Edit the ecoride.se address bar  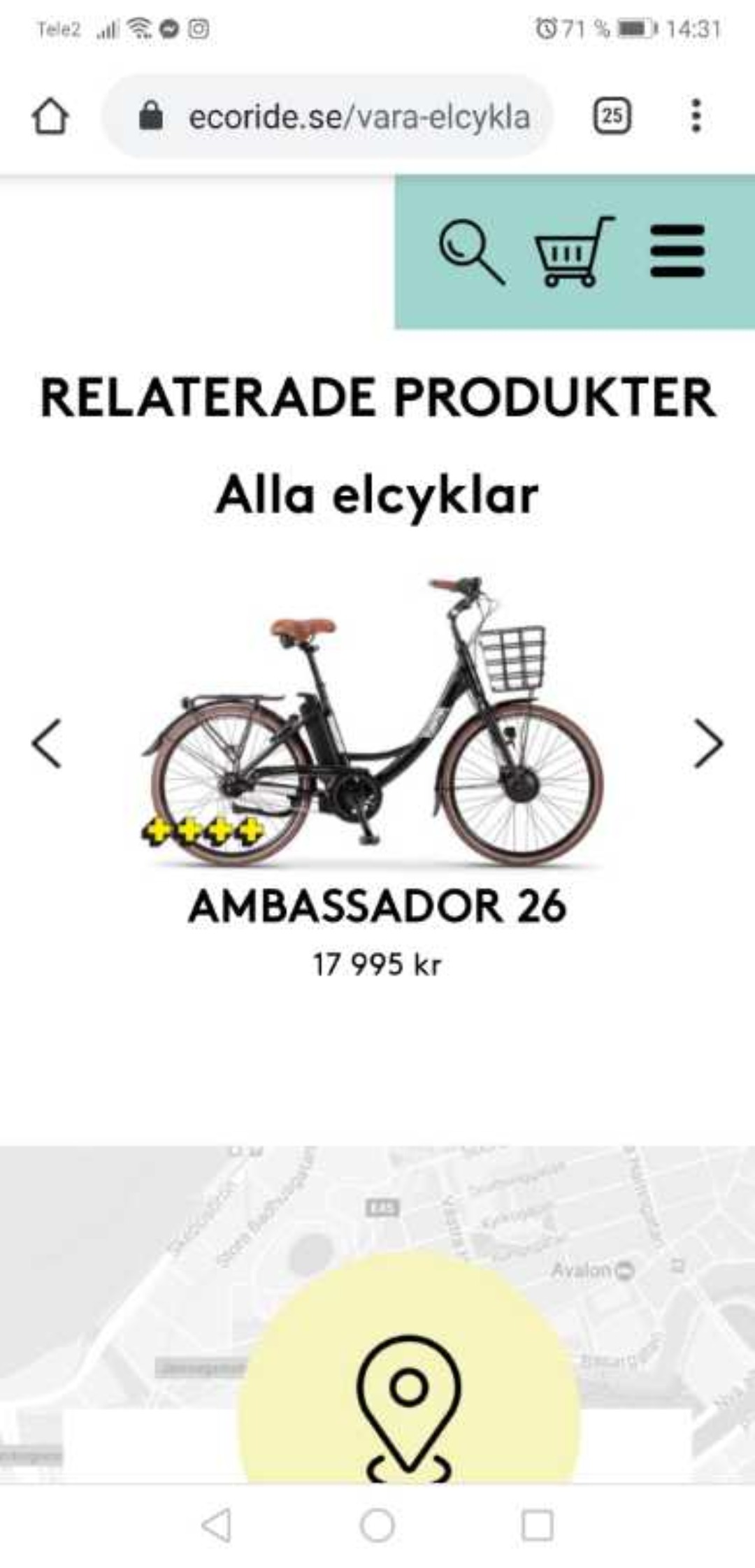358,117
